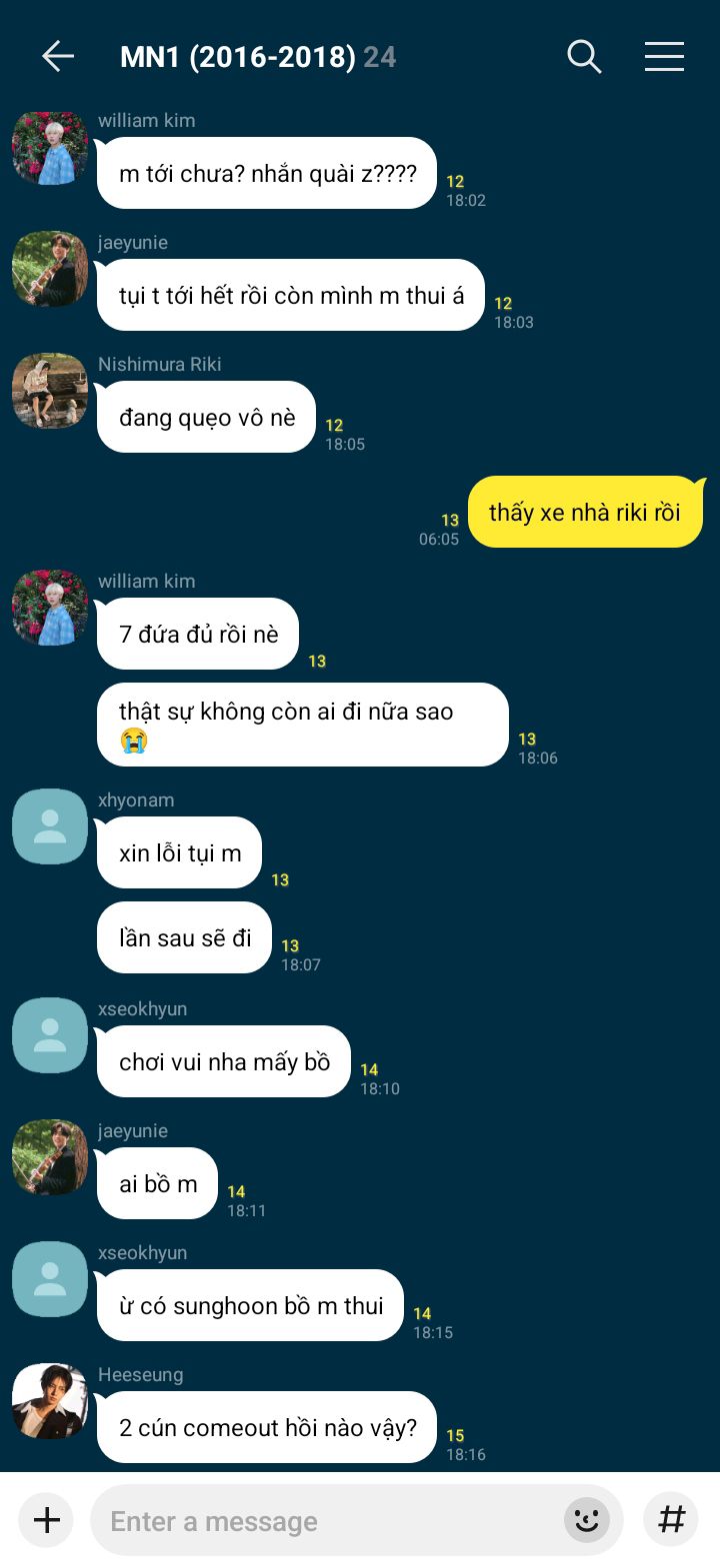Open the emoticon picker
This screenshot has height=1568, width=720.
[587, 1520]
